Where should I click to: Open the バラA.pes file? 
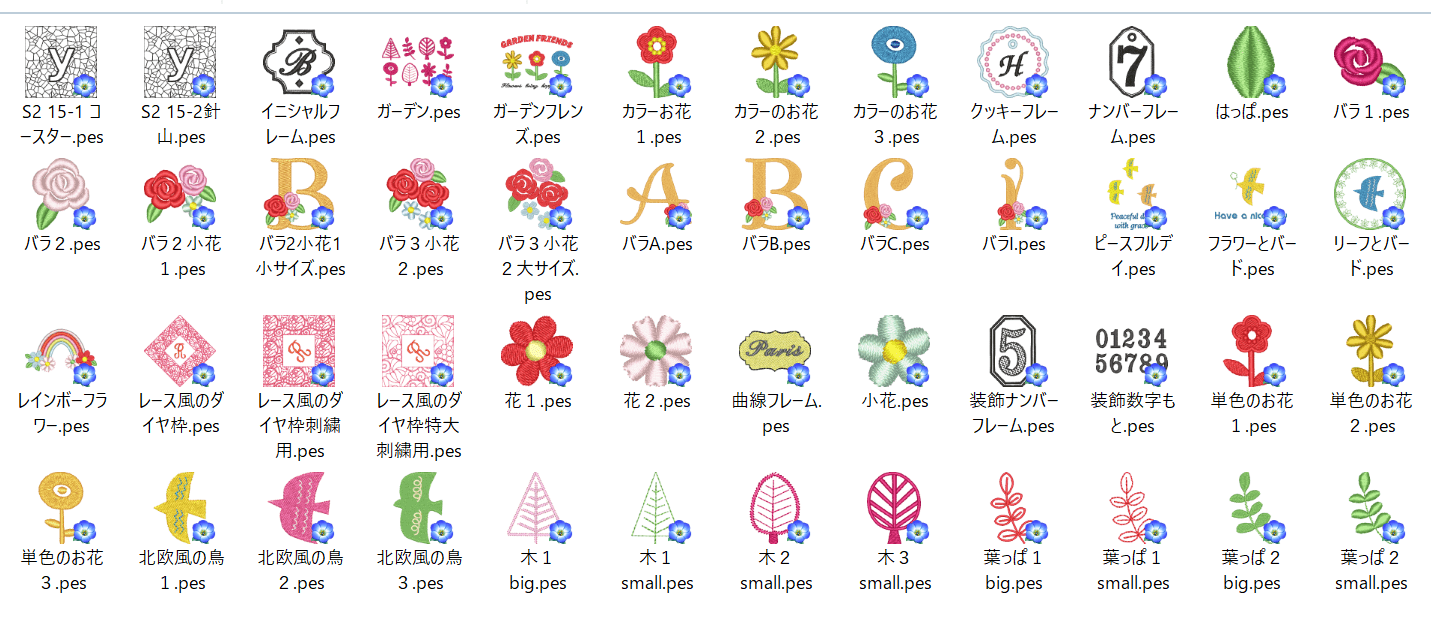point(657,193)
